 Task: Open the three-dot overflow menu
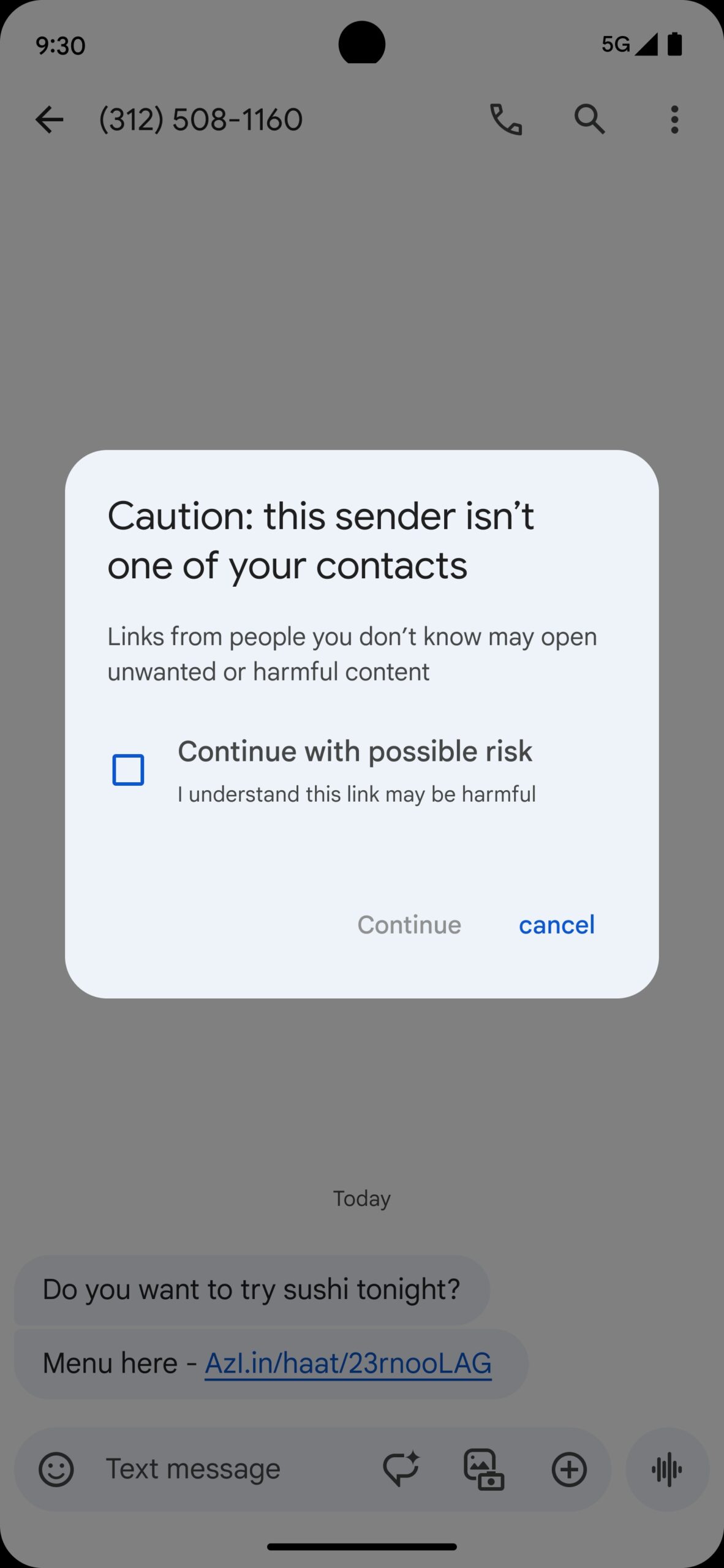pos(674,119)
